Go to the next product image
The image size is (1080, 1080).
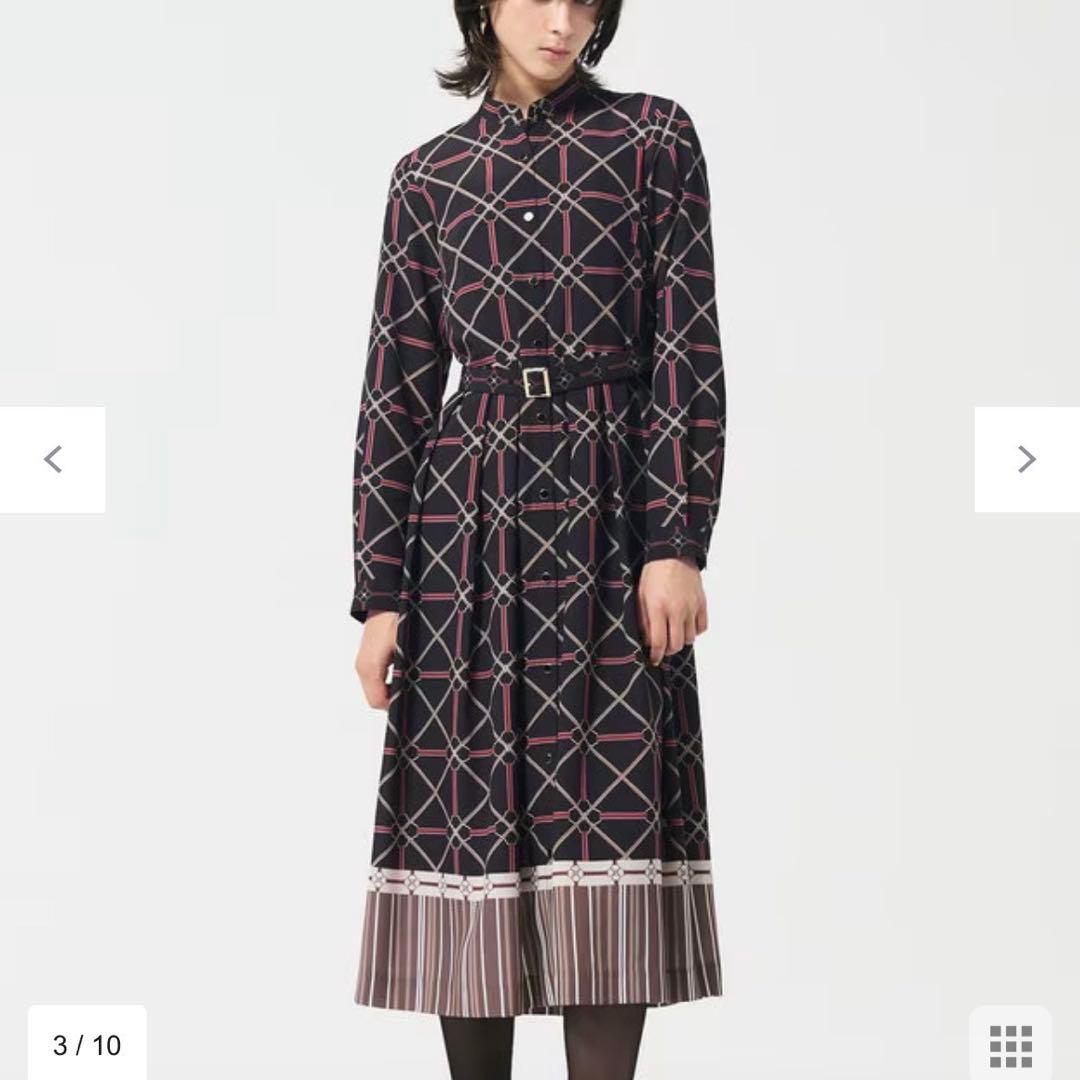1026,459
